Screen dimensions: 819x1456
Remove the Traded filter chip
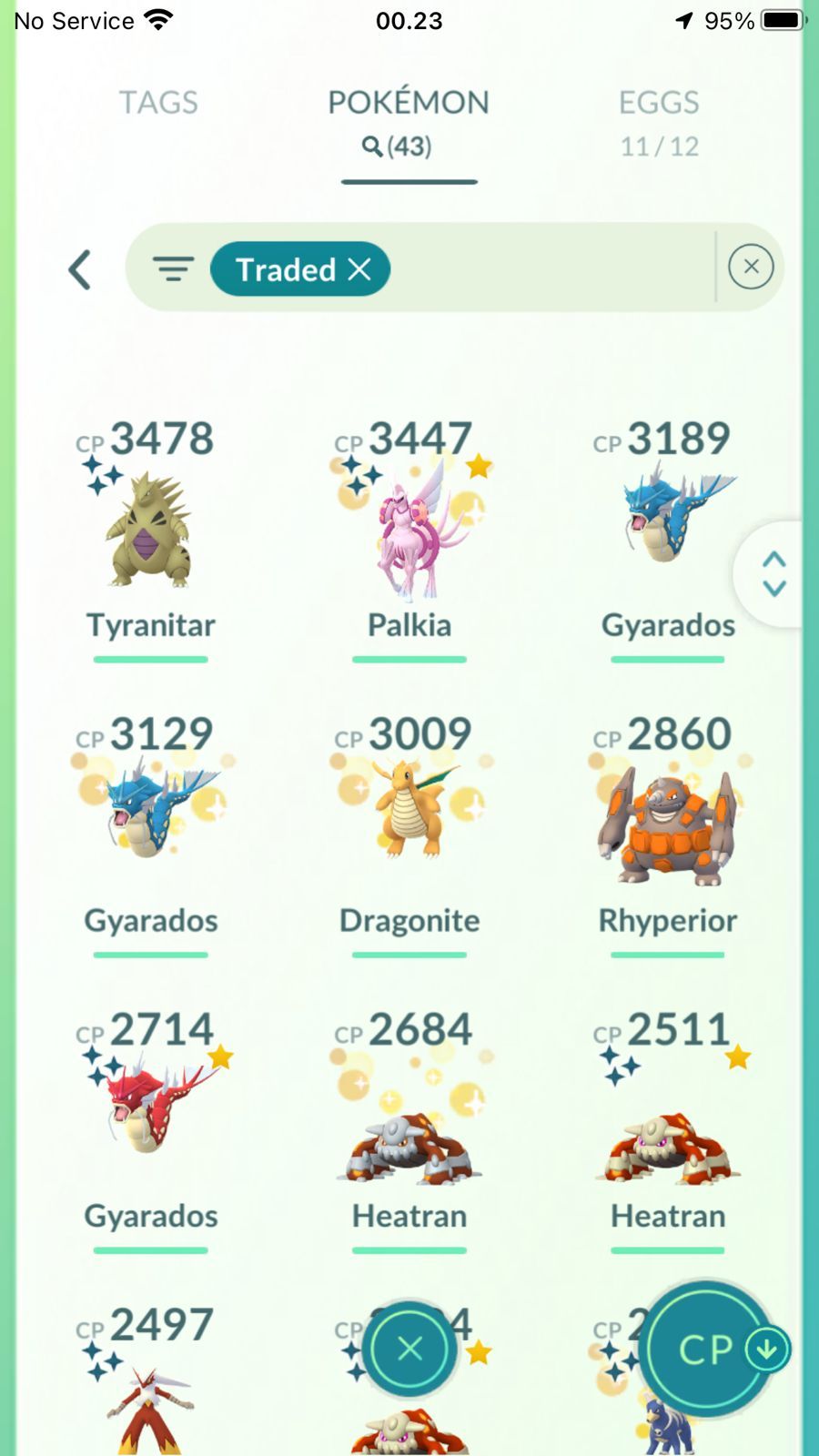[359, 269]
